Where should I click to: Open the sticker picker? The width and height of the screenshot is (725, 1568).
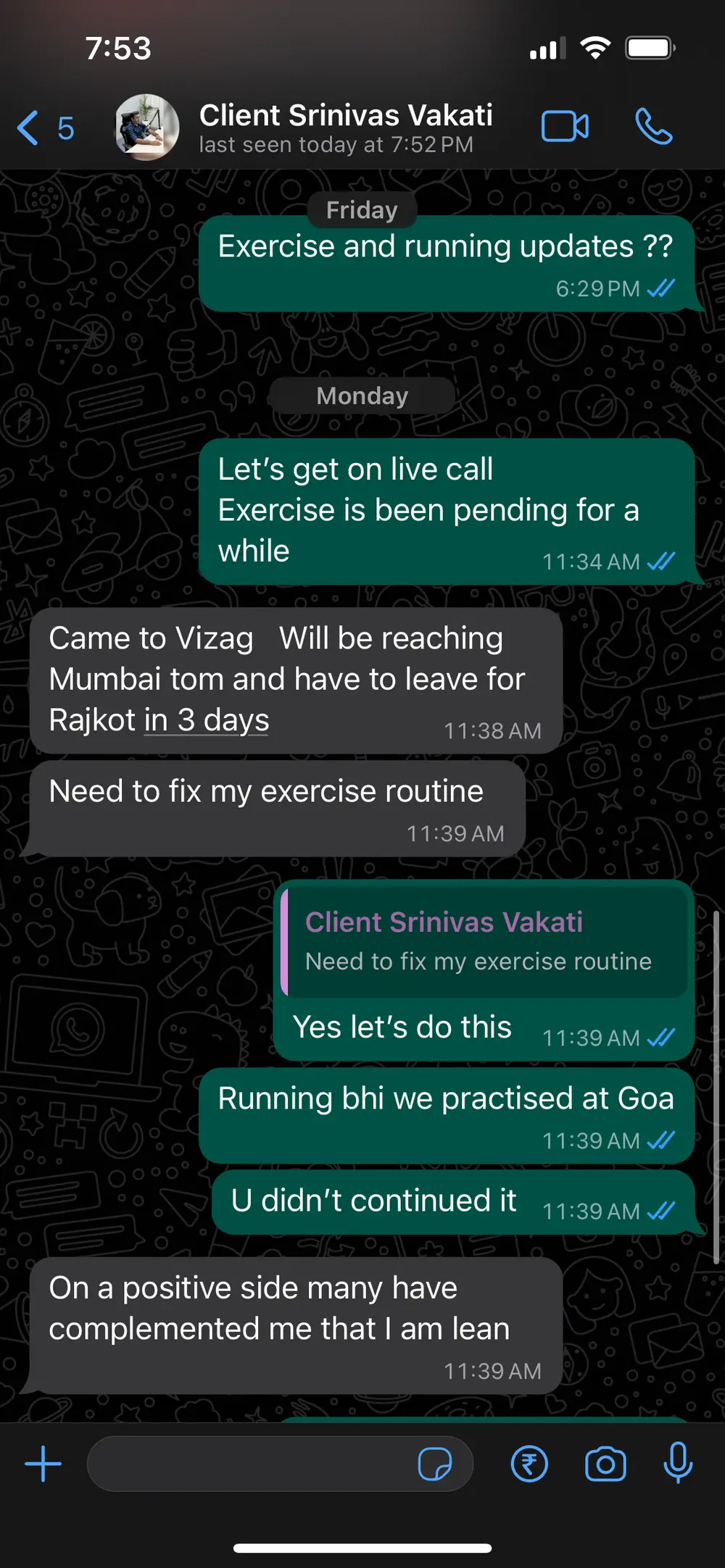point(435,1464)
